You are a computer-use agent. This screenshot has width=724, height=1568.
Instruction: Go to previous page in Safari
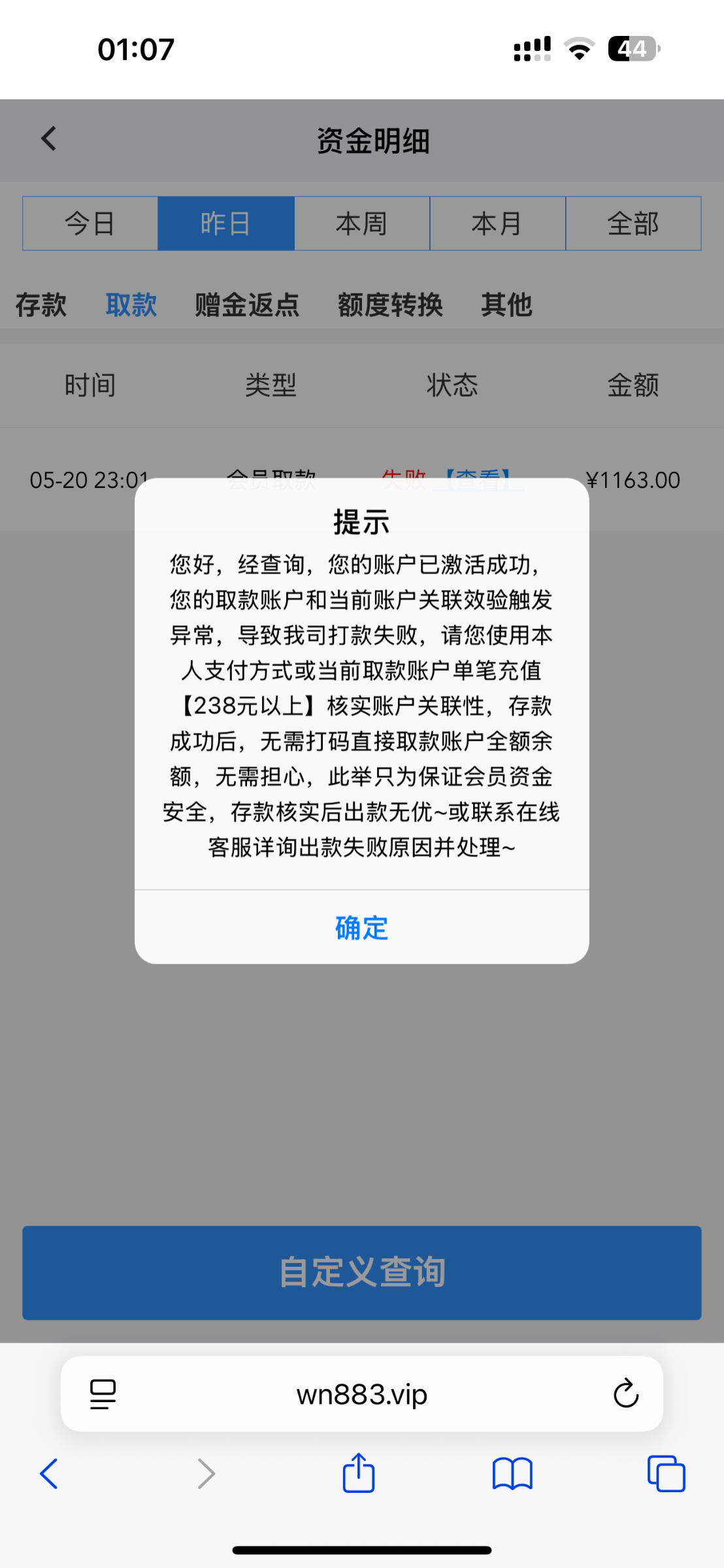point(50,1474)
